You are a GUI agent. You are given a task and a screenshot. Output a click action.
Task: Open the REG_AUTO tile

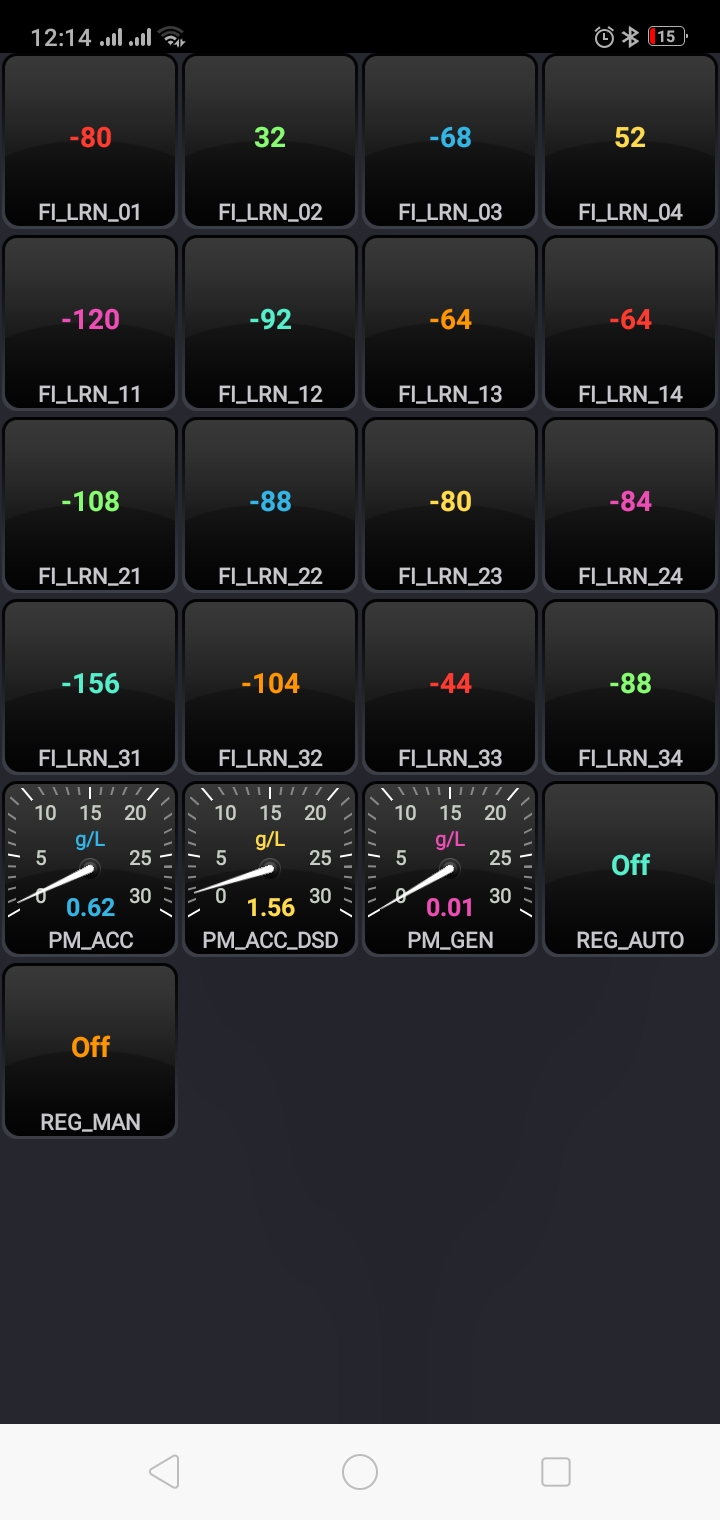(630, 869)
